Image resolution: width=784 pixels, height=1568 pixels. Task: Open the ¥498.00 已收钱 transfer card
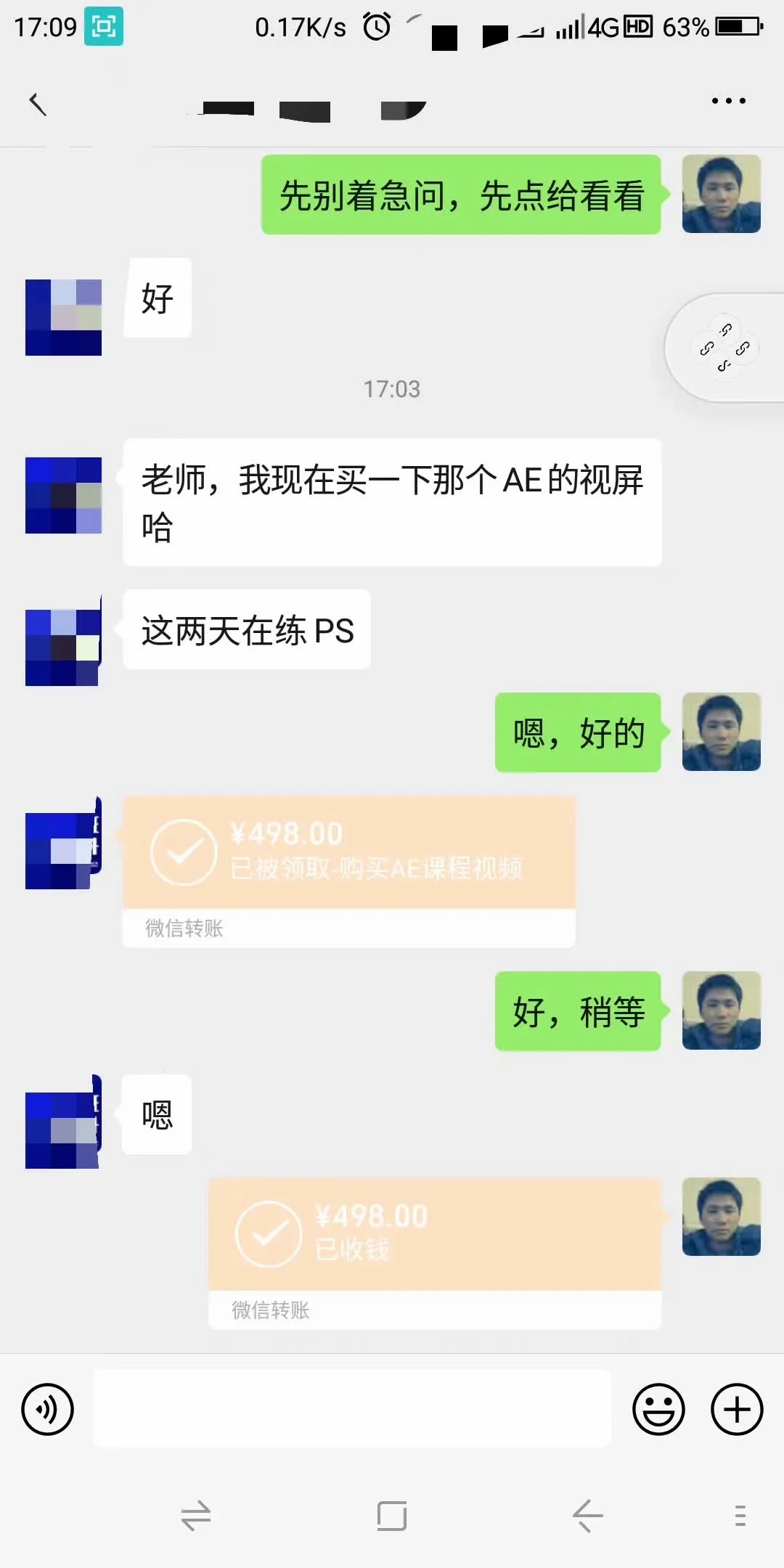tap(434, 1235)
